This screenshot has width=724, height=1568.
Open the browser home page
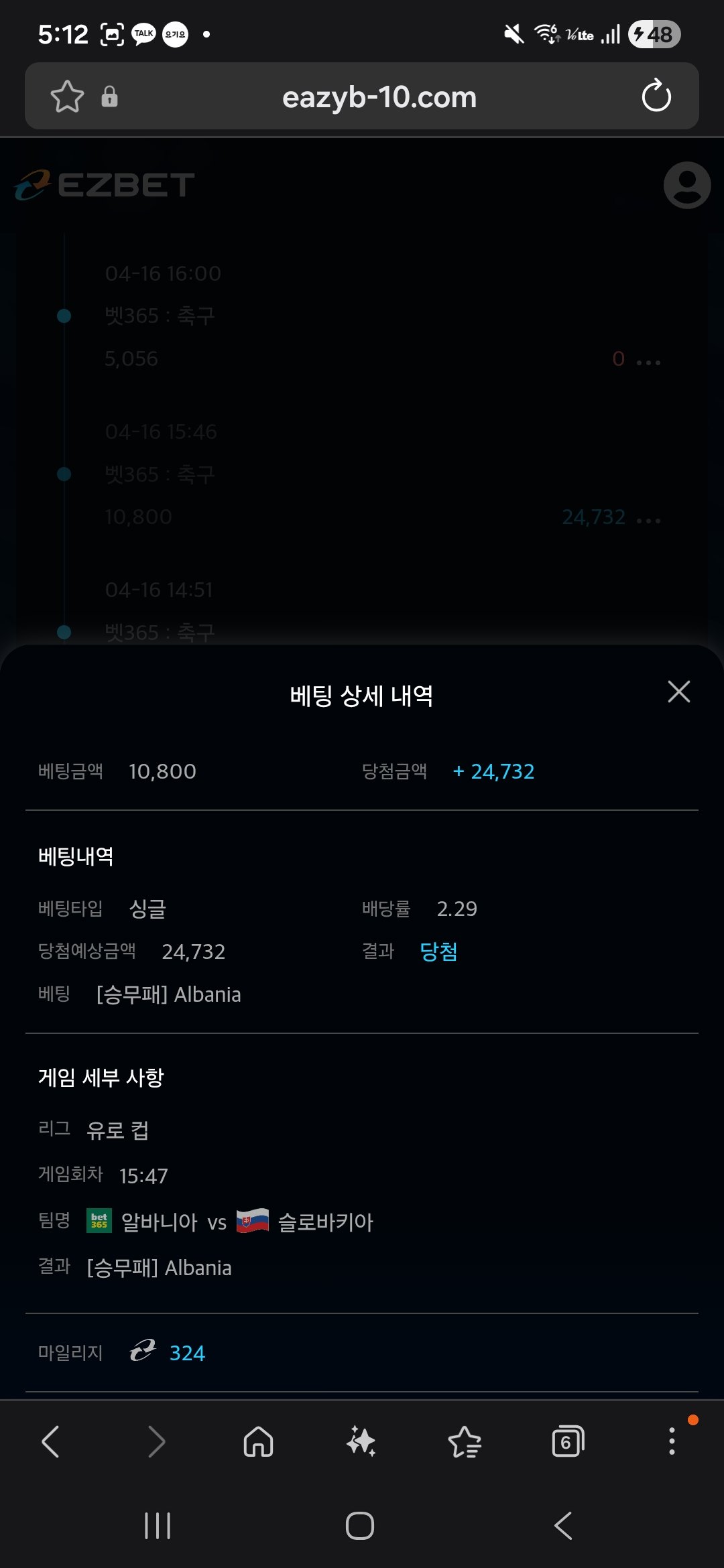[258, 1441]
